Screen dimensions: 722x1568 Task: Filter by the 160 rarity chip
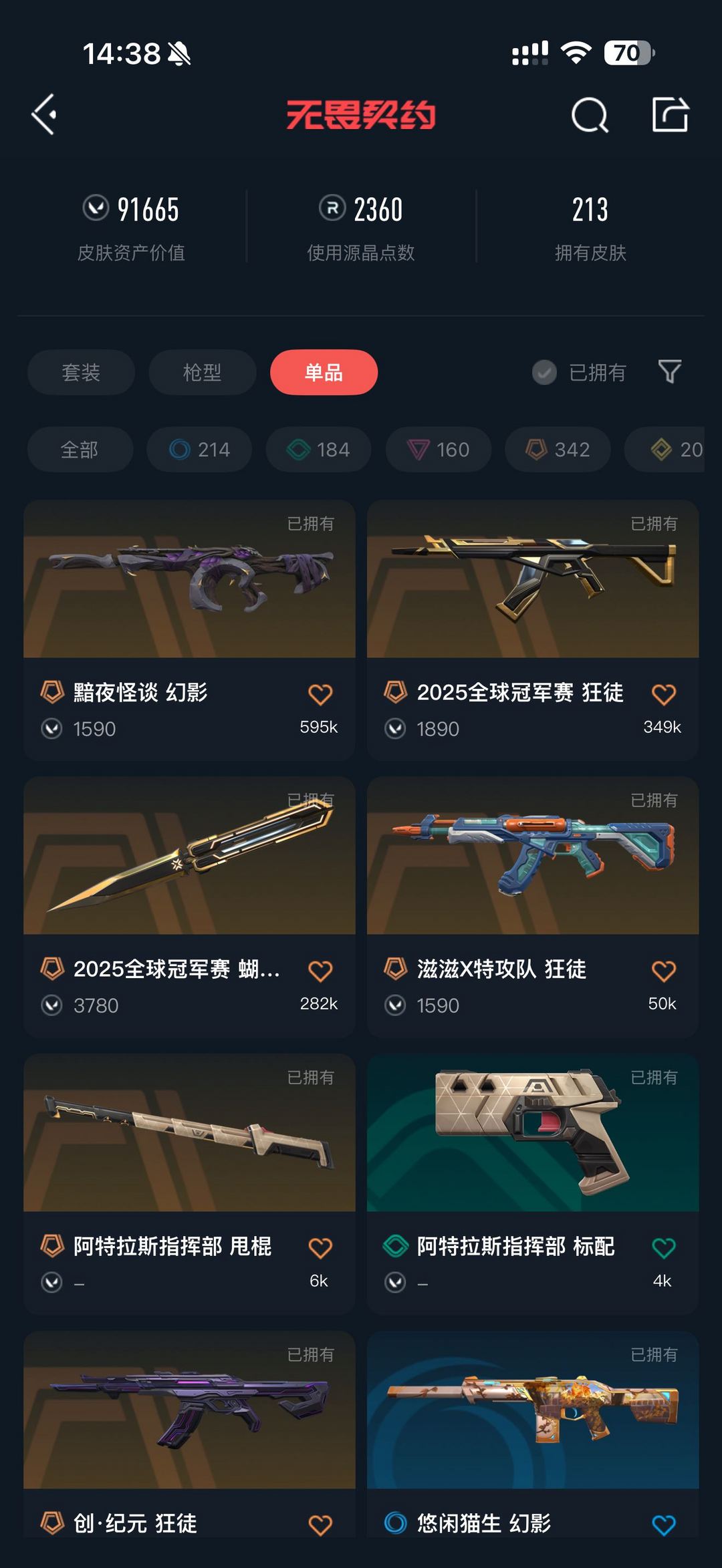[438, 450]
